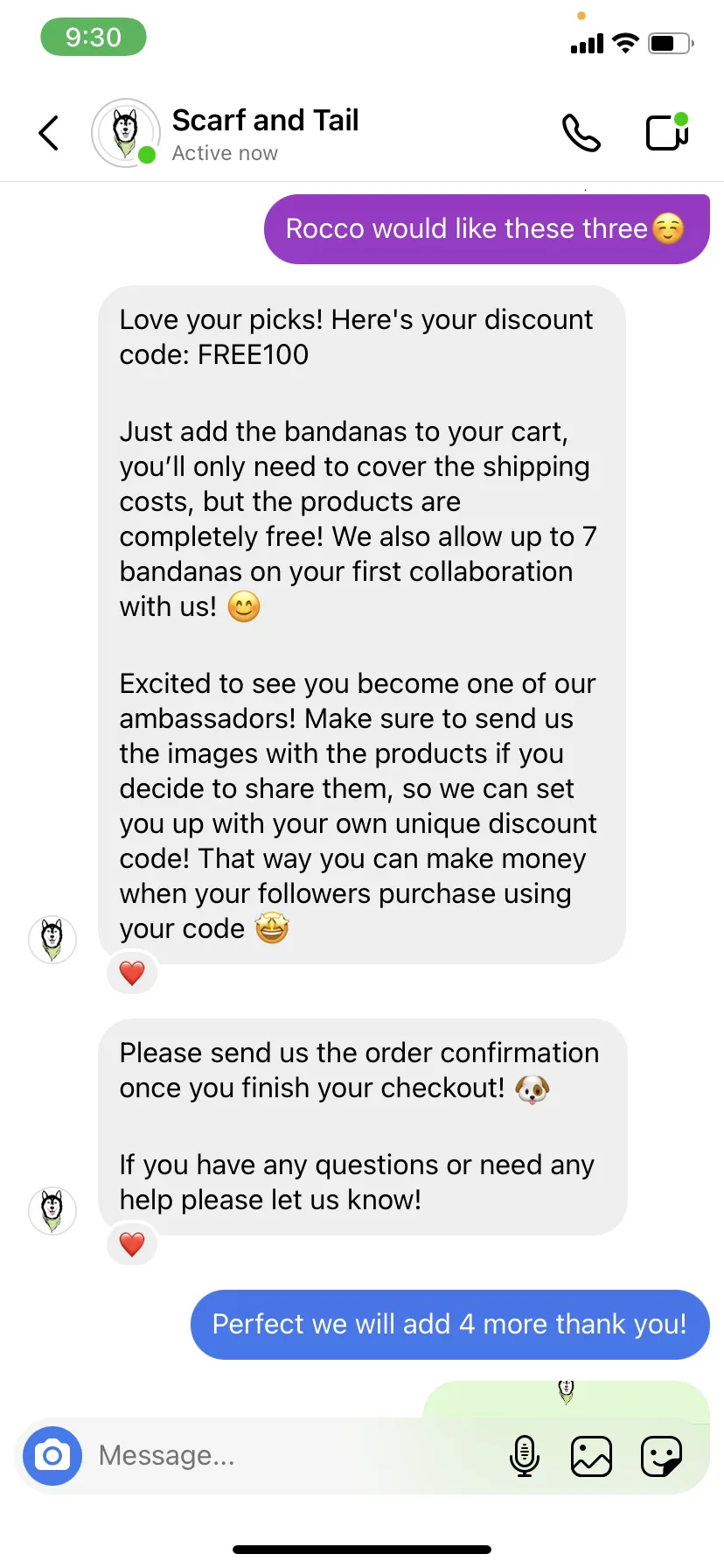Image resolution: width=724 pixels, height=1568 pixels.
Task: Tap the heart reaction under the order confirmation message
Action: click(132, 1244)
